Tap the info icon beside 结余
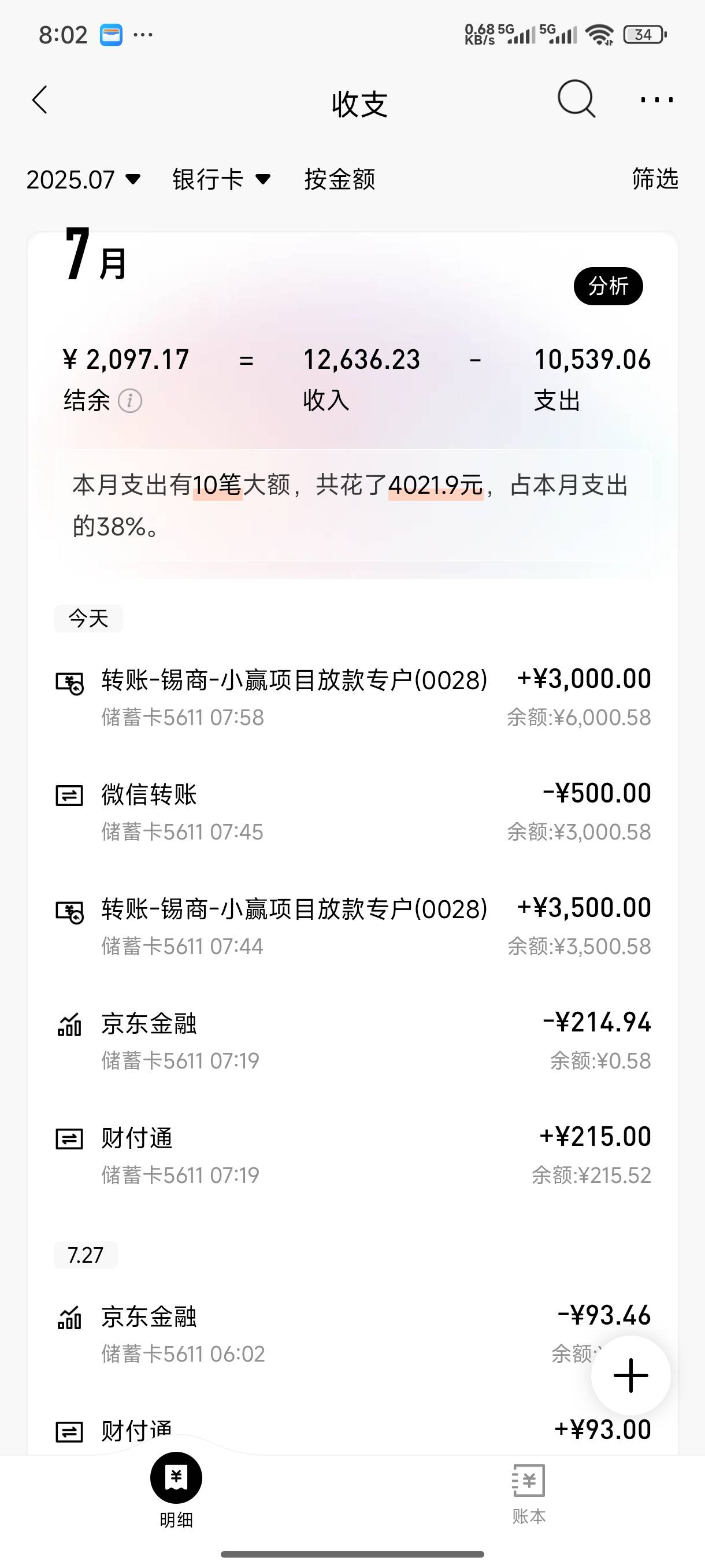 (129, 401)
